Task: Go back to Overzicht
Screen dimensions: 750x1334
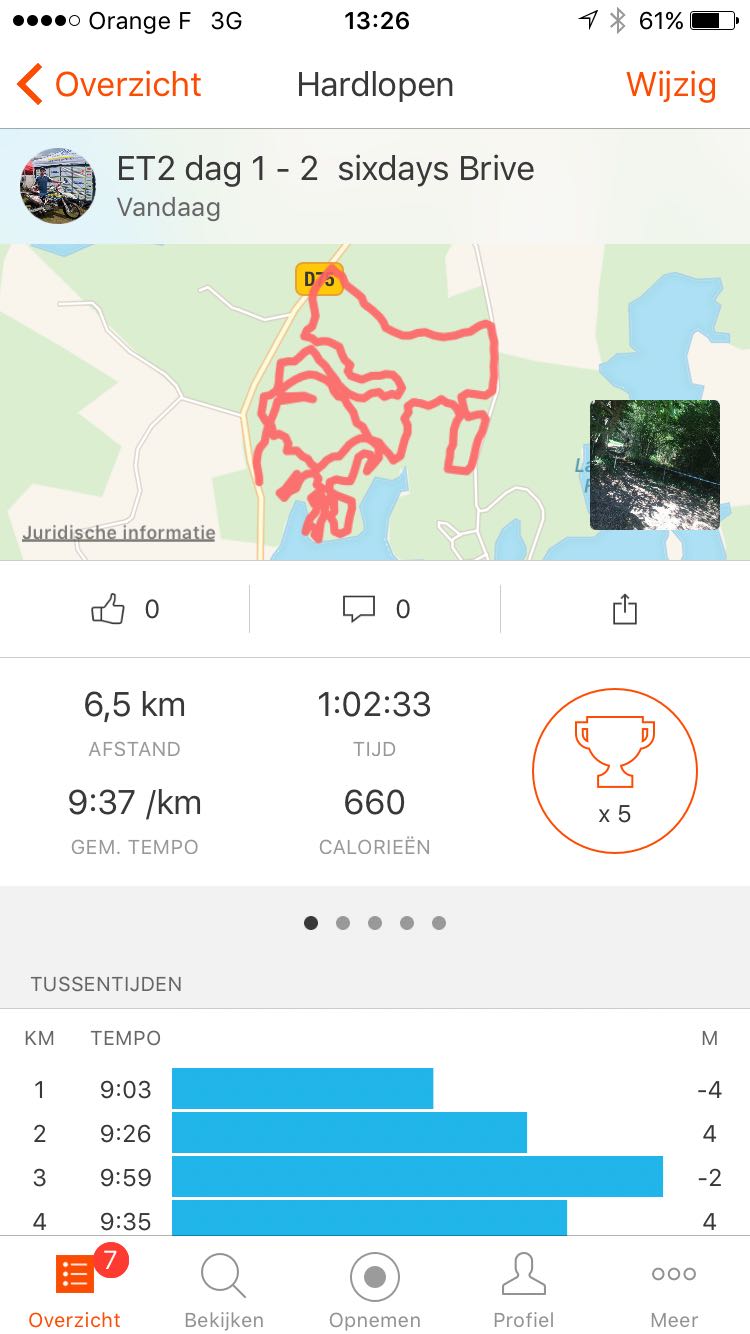Action: [x=109, y=85]
